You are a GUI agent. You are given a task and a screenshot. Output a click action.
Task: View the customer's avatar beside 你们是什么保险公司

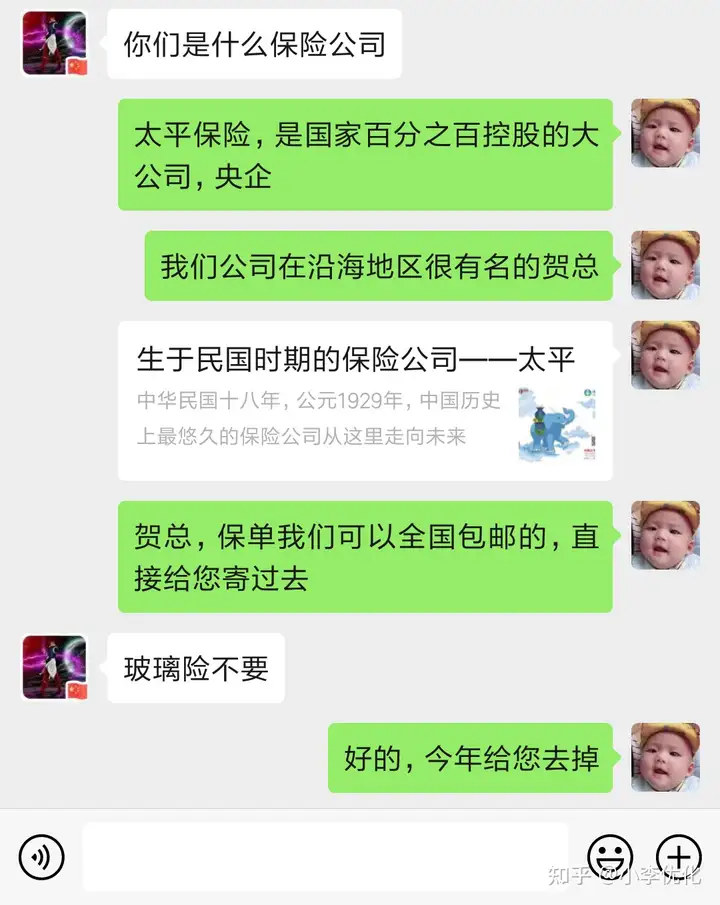click(54, 44)
